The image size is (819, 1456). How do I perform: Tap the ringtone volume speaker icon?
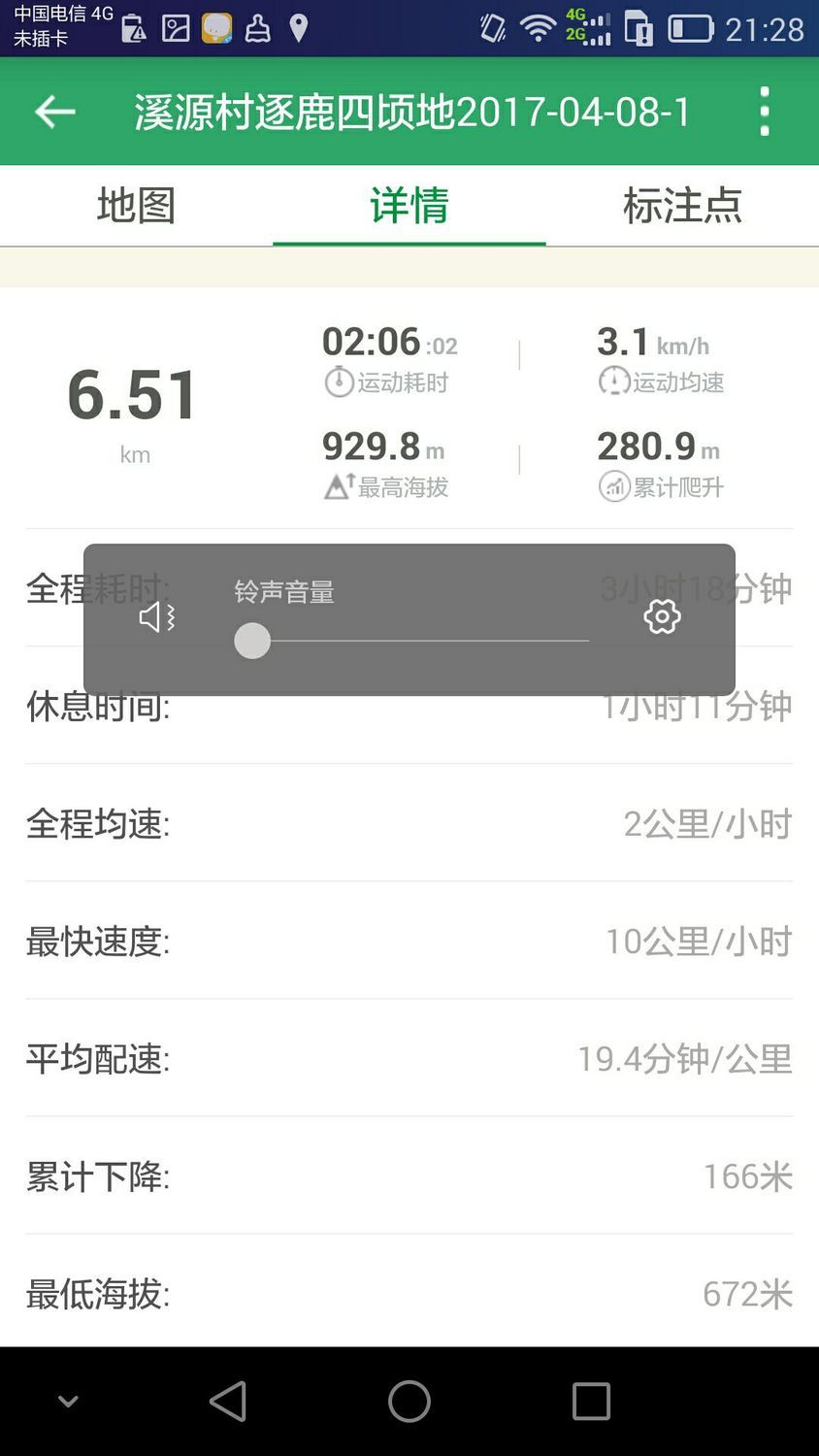click(157, 617)
